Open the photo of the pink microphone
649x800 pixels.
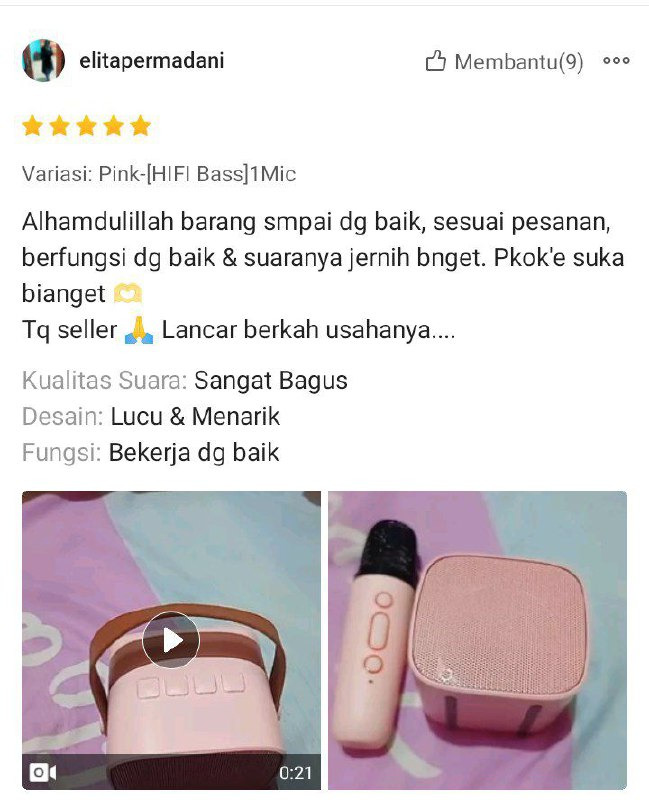click(477, 640)
